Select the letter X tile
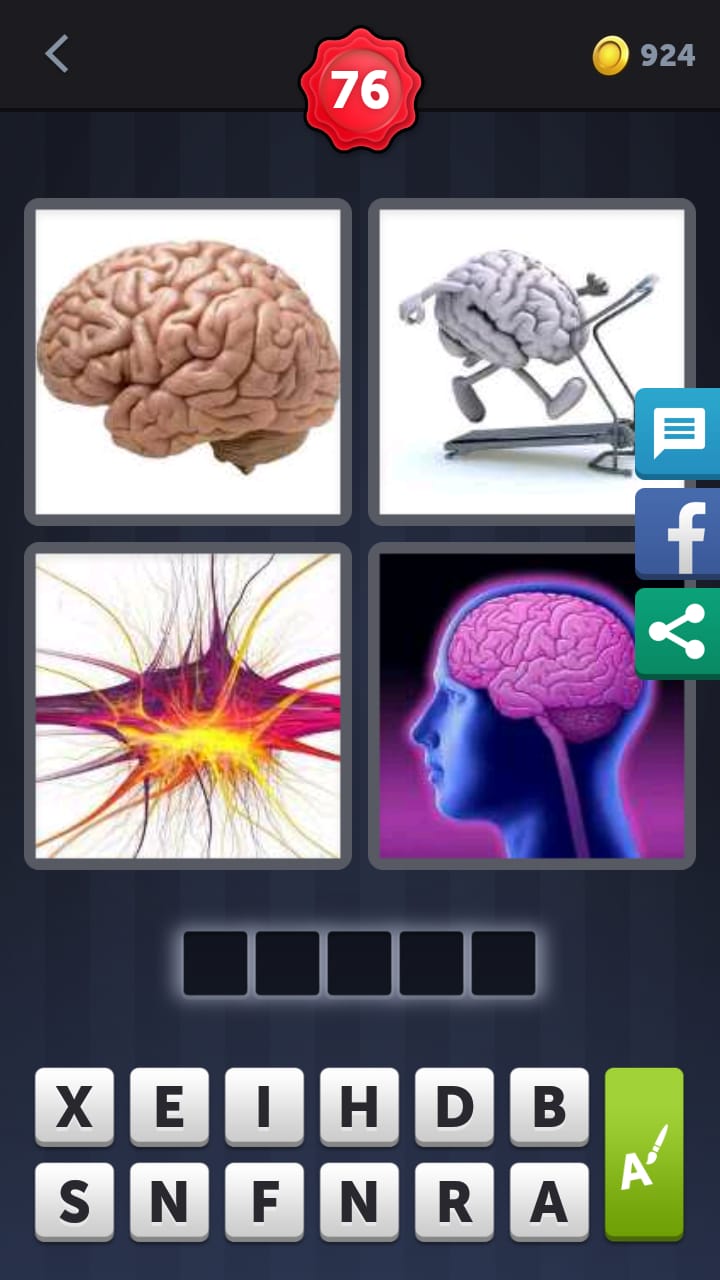The width and height of the screenshot is (720, 1280). [x=74, y=1105]
